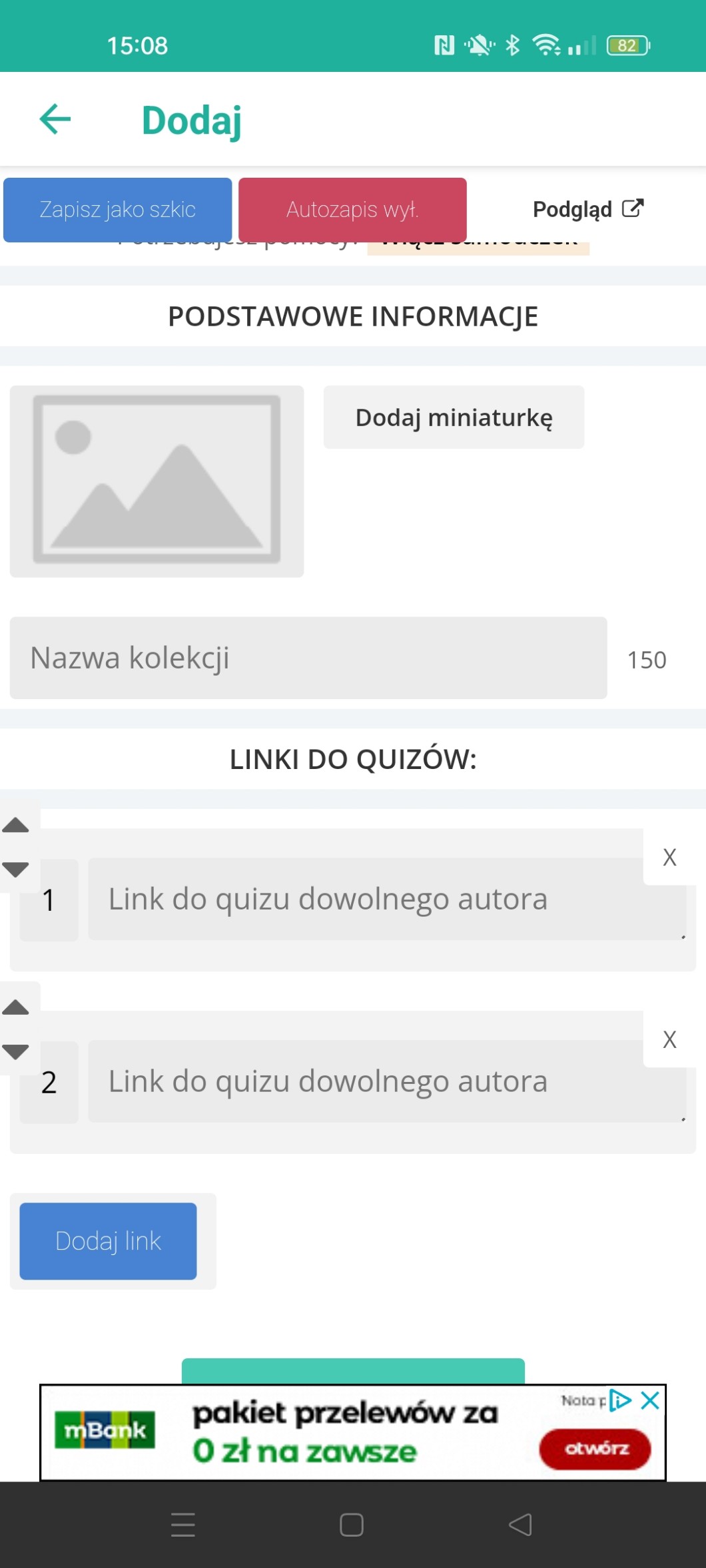Screen dimensions: 706x1568
Task: Open the system recent apps
Action: pyautogui.click(x=183, y=1525)
